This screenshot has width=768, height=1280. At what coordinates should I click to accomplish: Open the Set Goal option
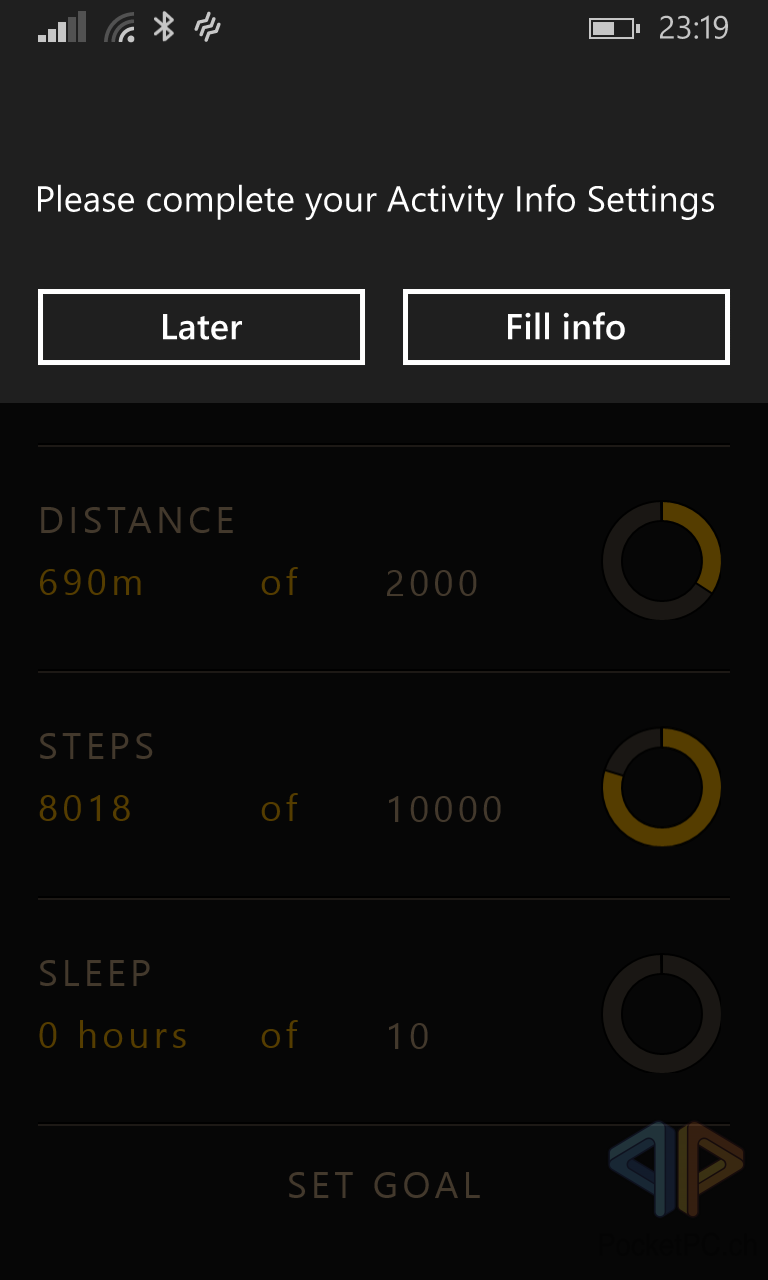[384, 1186]
